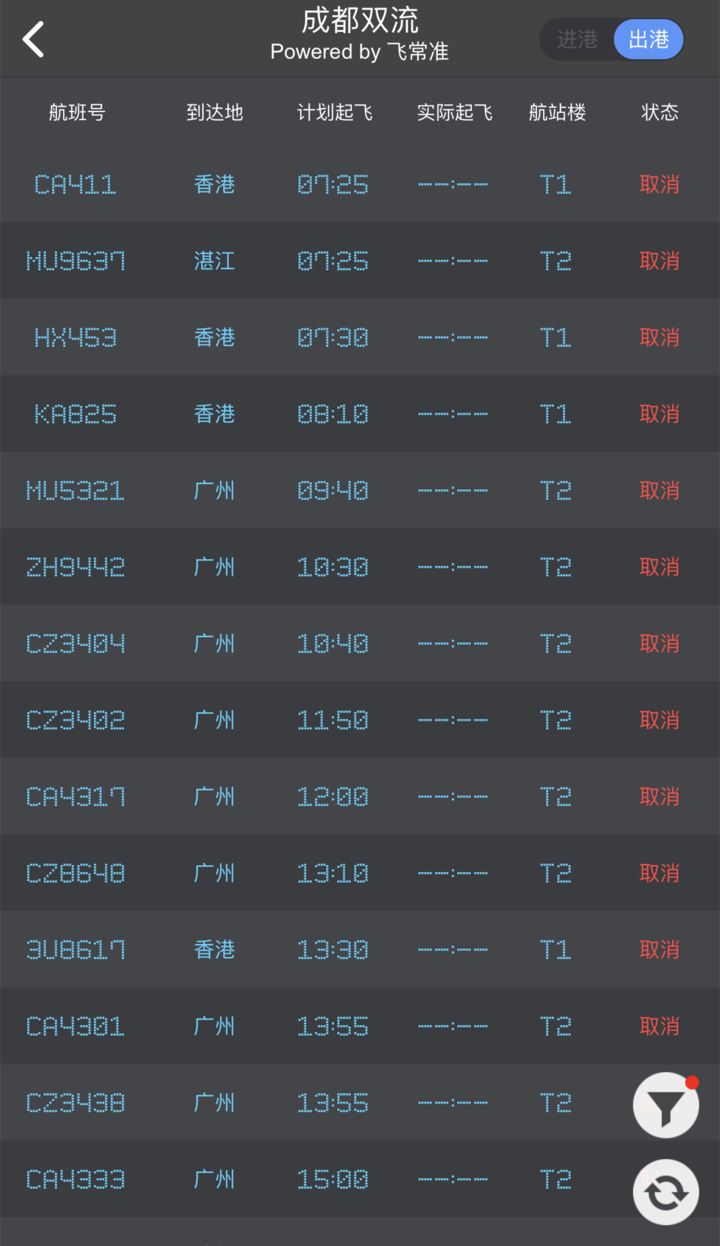The image size is (720, 1246).
Task: Go back using the top-left arrow
Action: 34,40
